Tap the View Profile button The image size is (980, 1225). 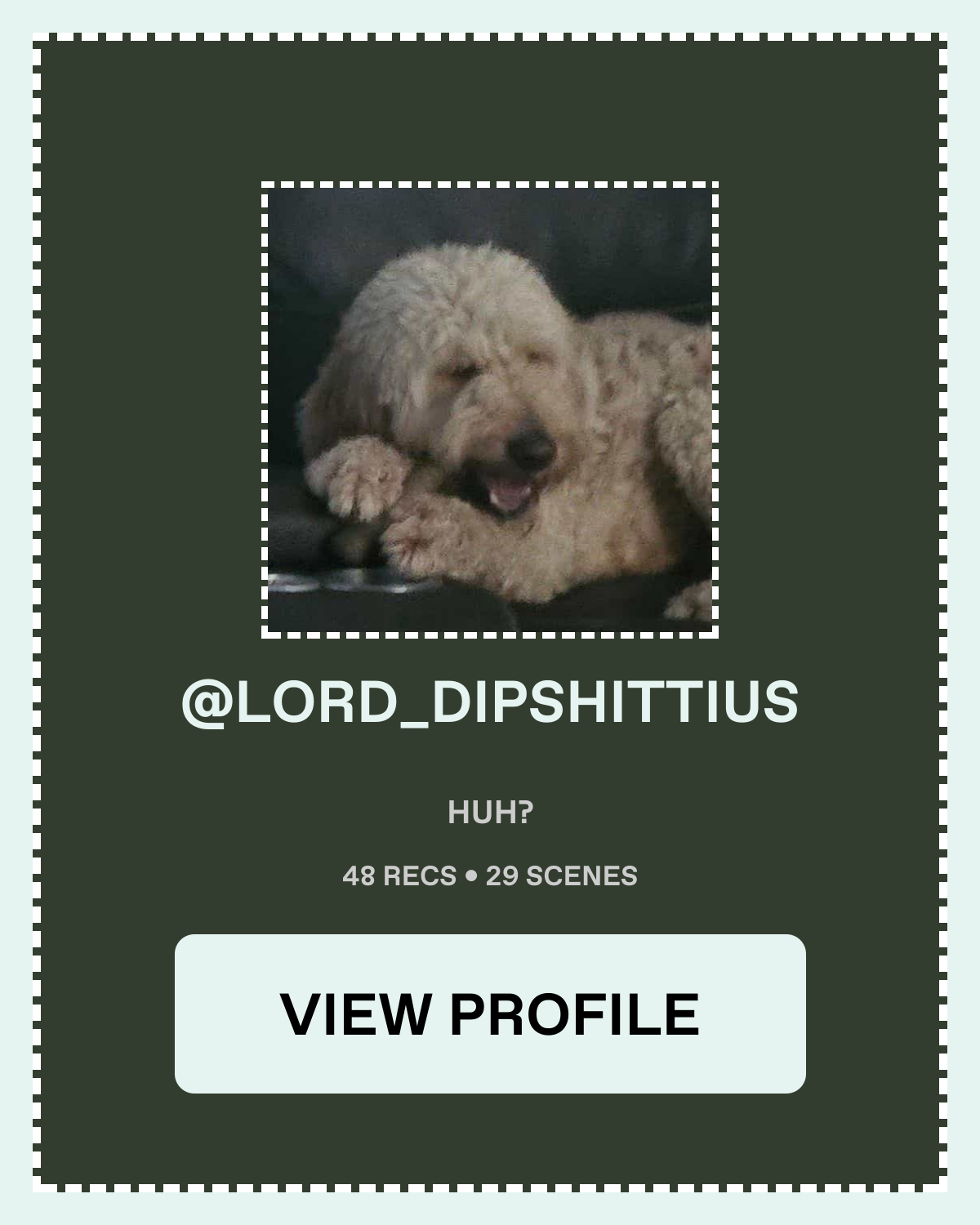(x=490, y=1013)
